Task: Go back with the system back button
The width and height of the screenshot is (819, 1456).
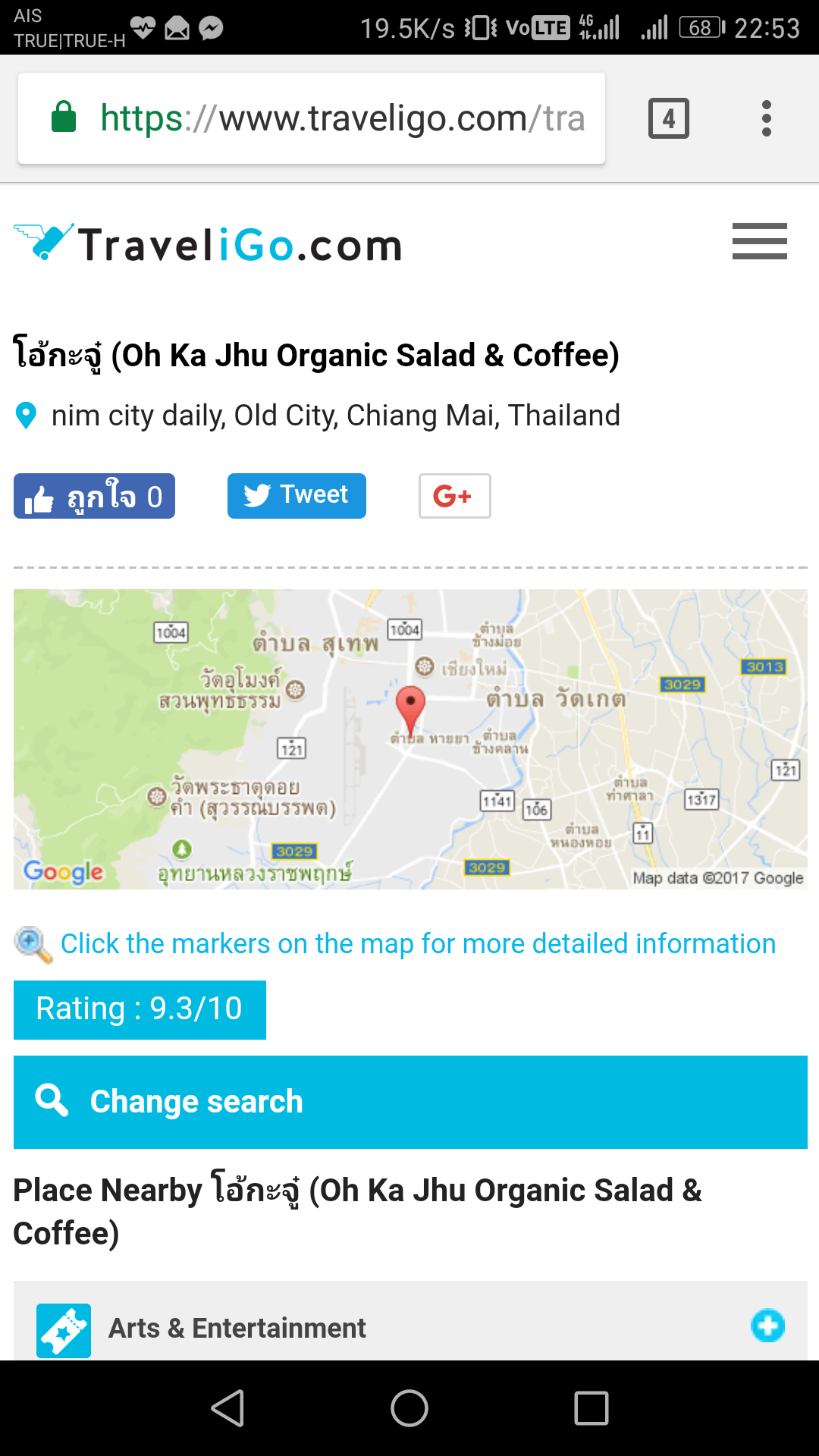Action: (227, 1408)
